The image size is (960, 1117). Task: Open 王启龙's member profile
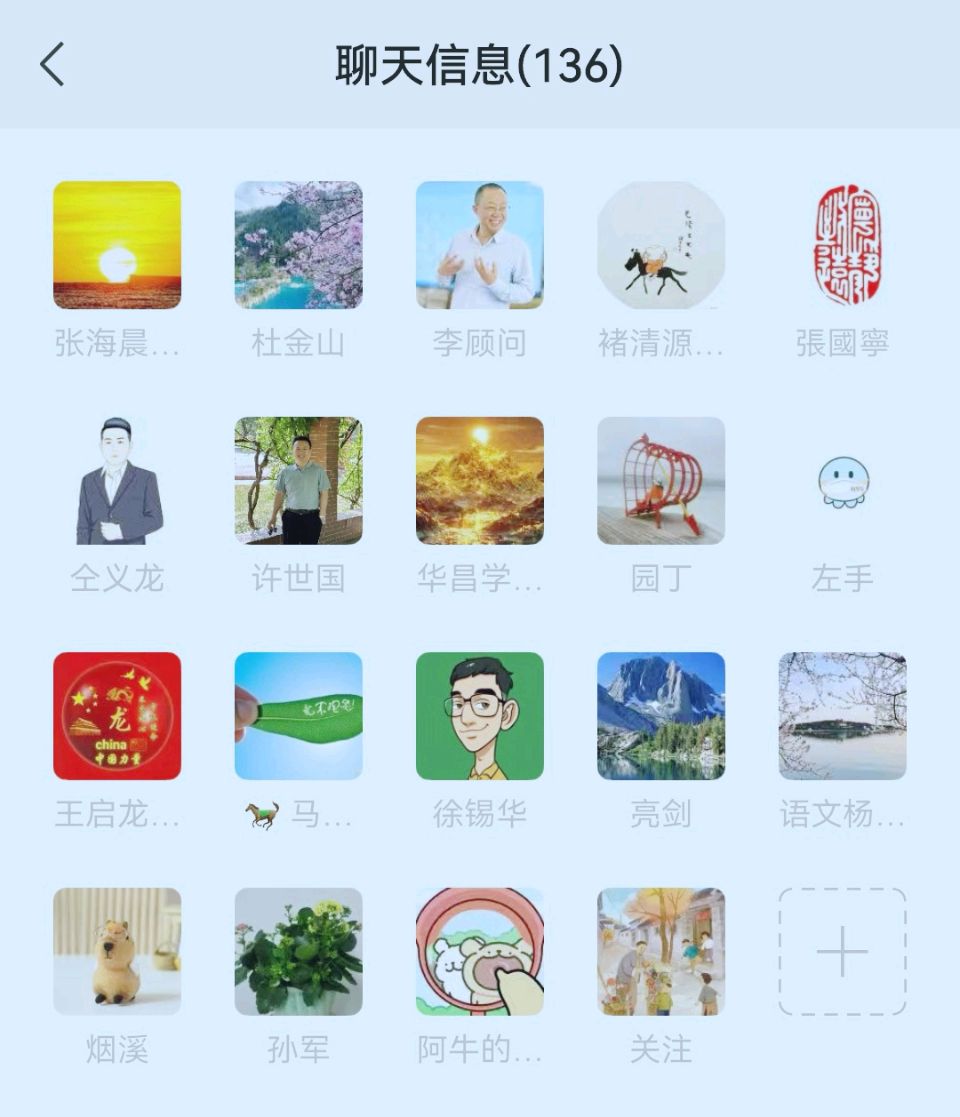click(x=117, y=716)
